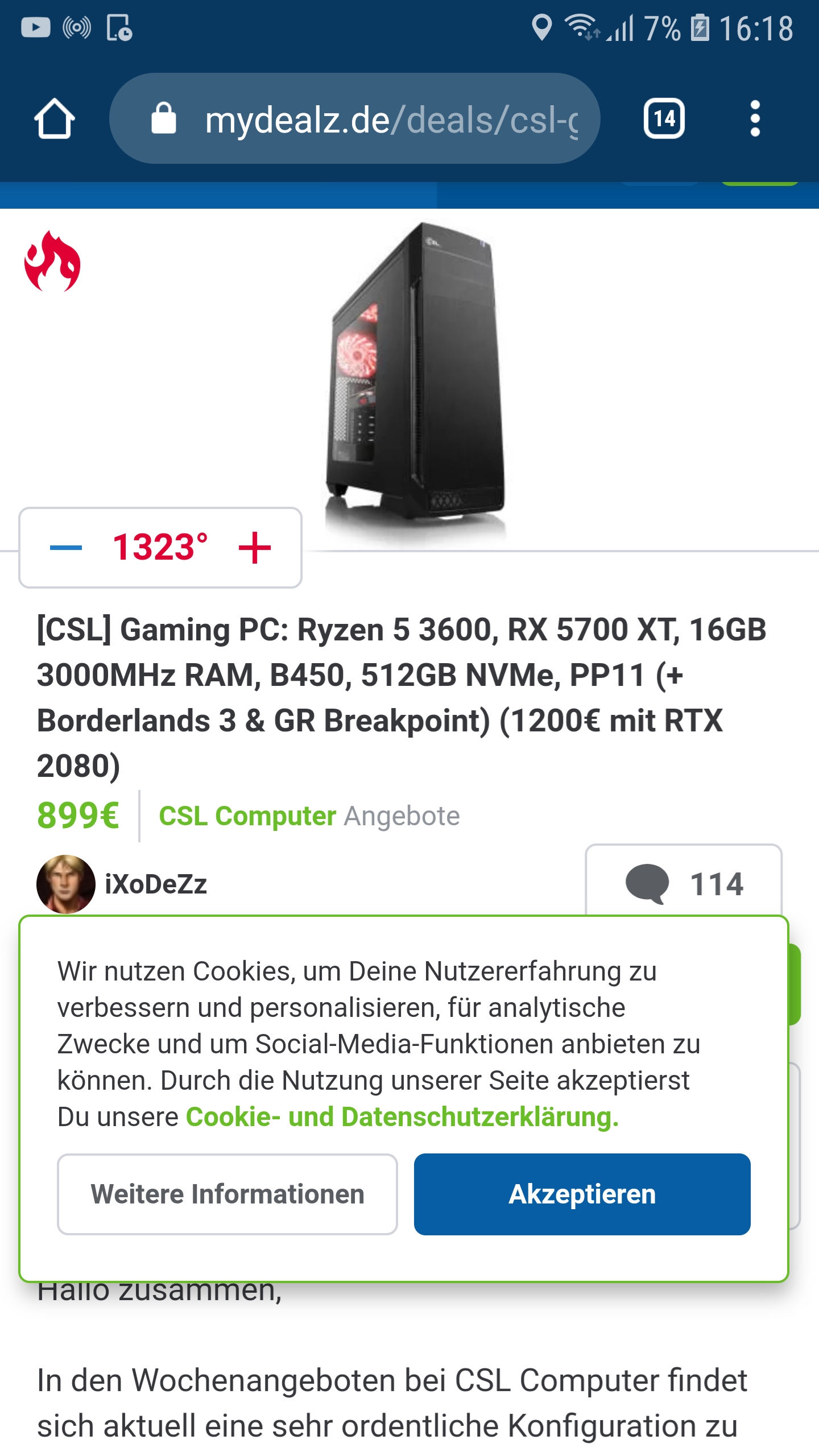Tap the YouTube icon in the status bar
The width and height of the screenshot is (819, 1456).
tap(35, 27)
